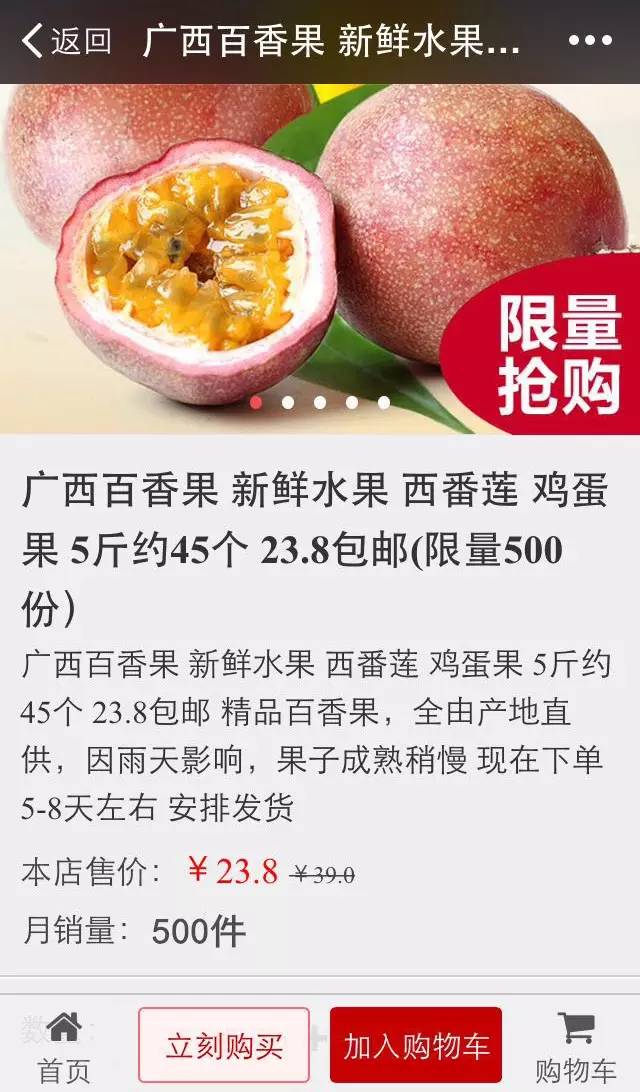640x1092 pixels.
Task: Go to 首页 home tab
Action: coord(64,1048)
